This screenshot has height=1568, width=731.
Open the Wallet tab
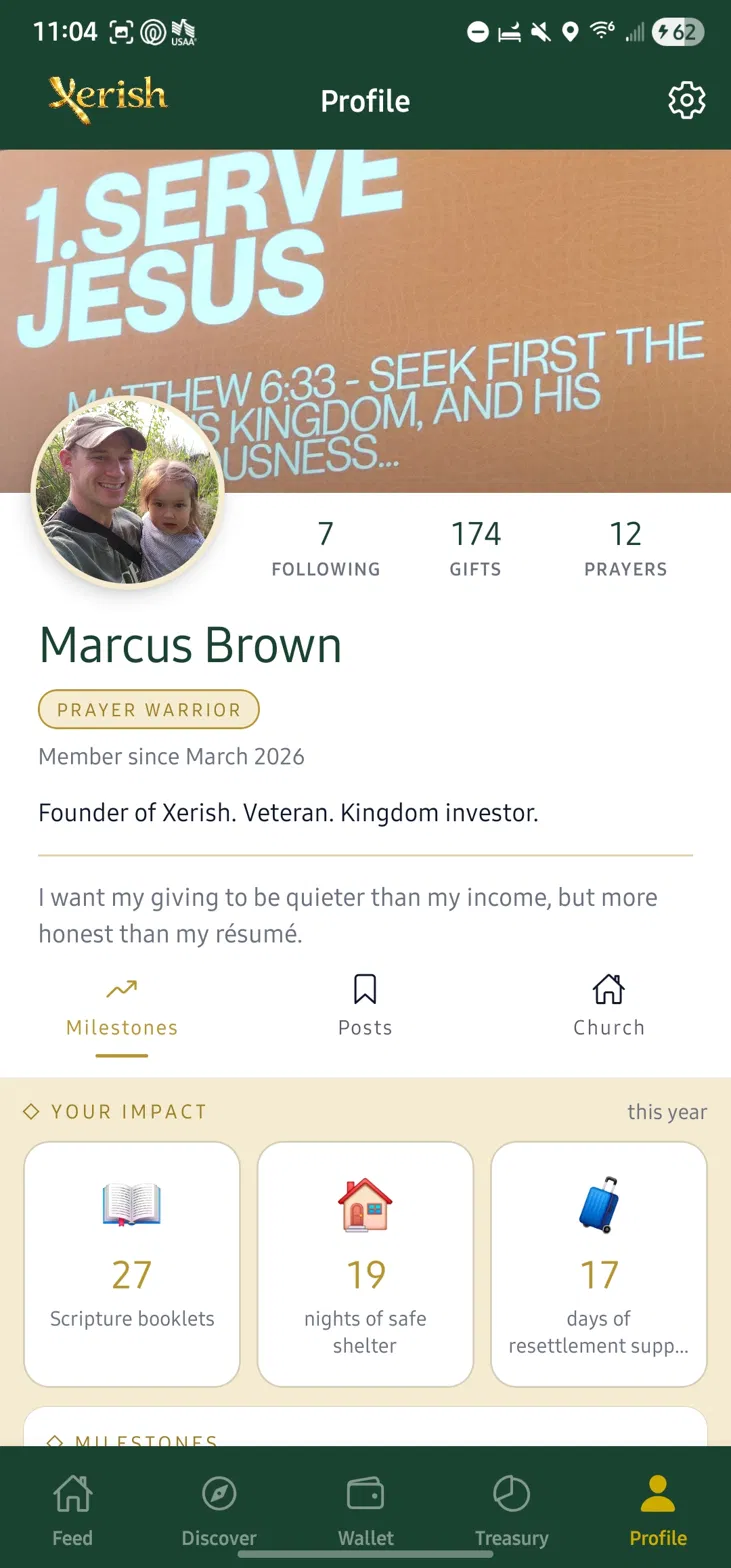(x=366, y=1510)
